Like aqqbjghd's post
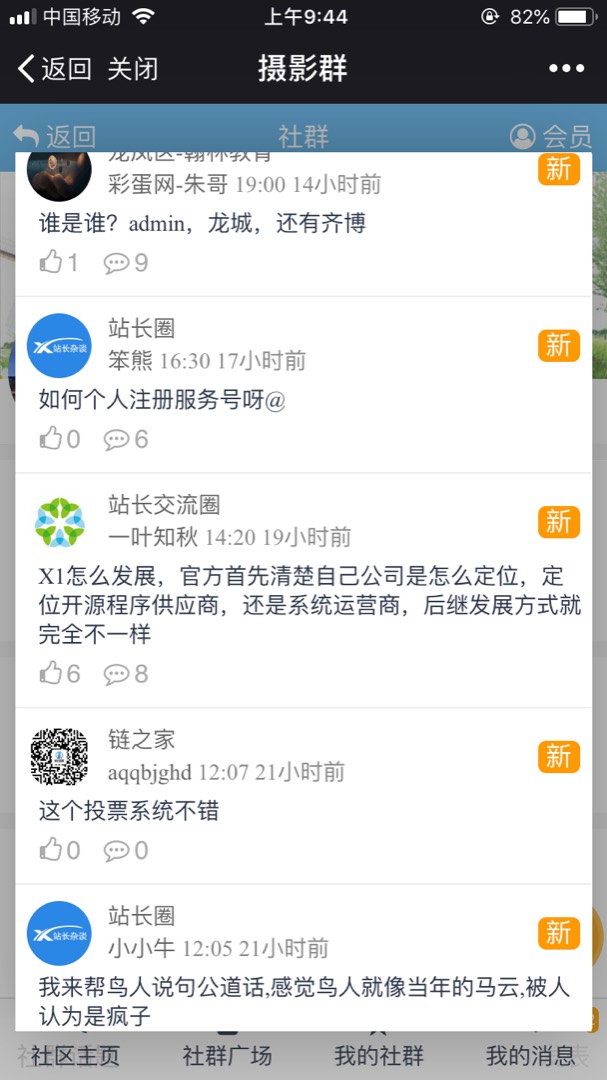Screen dimensions: 607x1080 pos(58,850)
